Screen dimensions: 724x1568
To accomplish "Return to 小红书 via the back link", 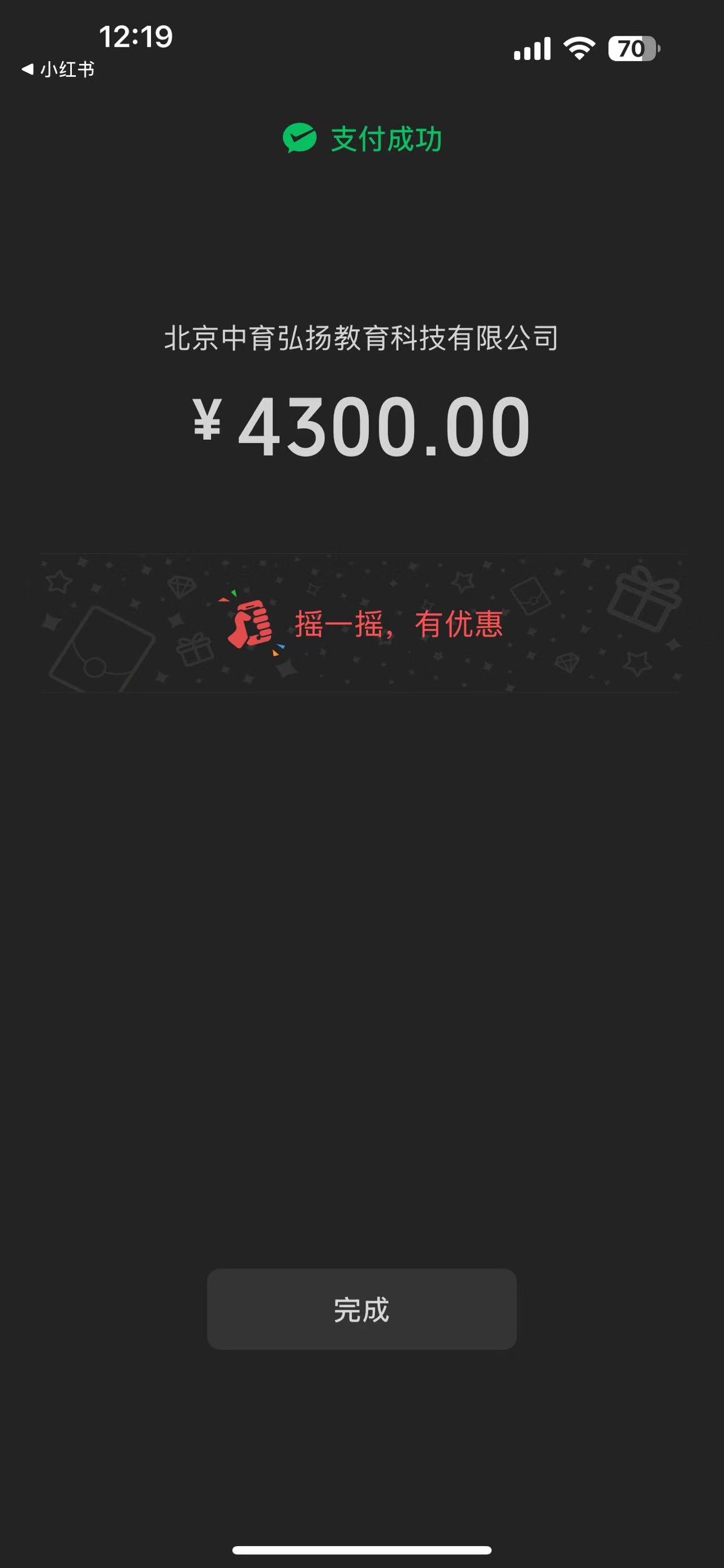I will [58, 70].
